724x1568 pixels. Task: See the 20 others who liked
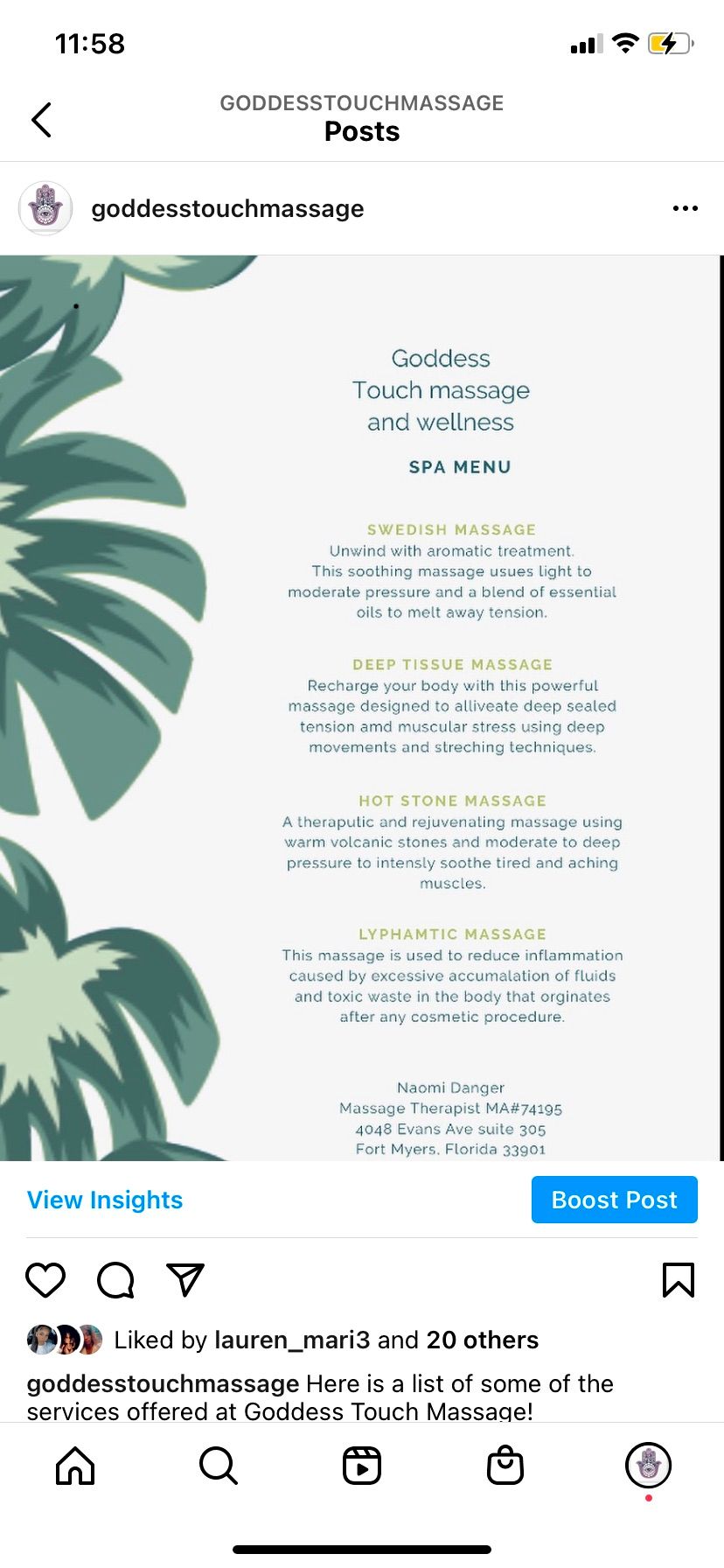click(x=482, y=1340)
